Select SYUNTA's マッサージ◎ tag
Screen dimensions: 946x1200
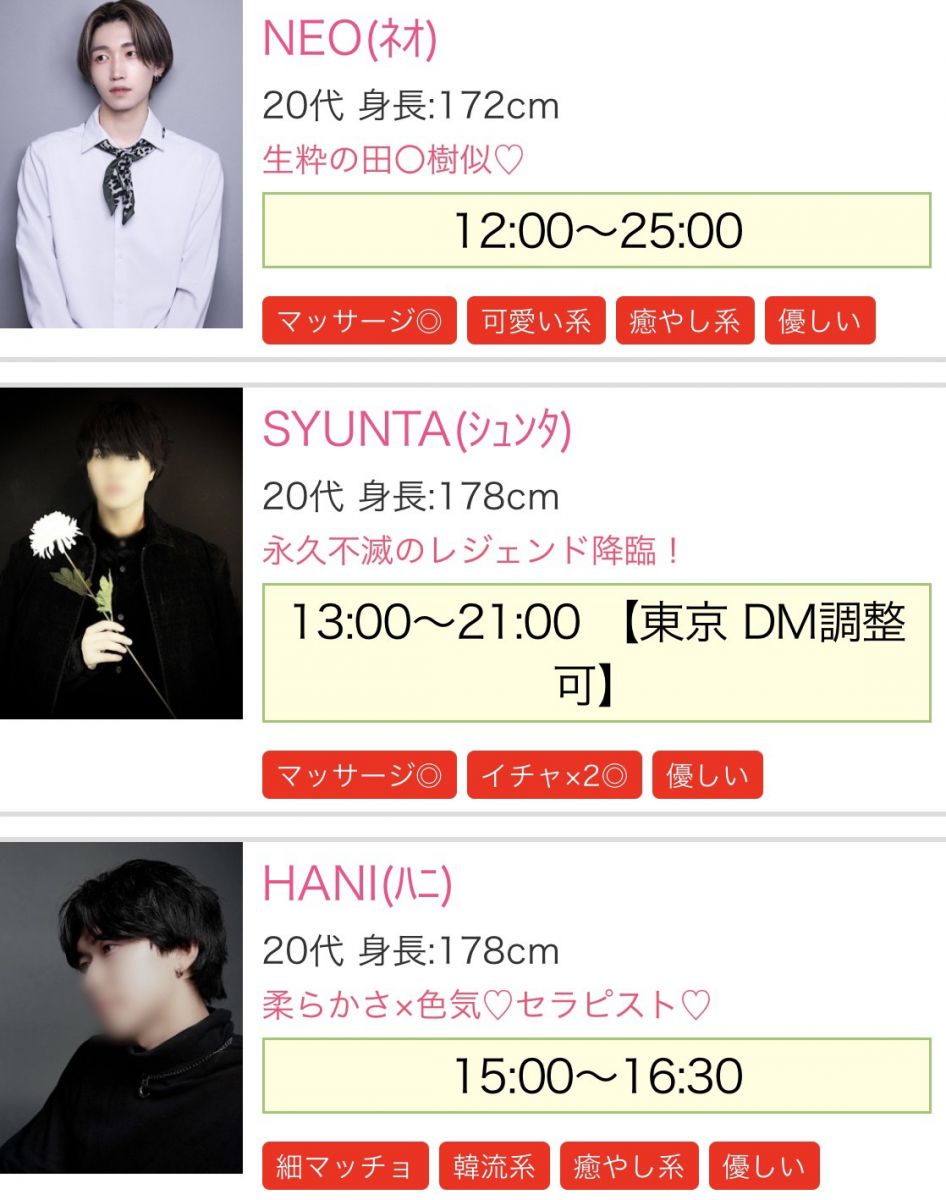tap(359, 775)
